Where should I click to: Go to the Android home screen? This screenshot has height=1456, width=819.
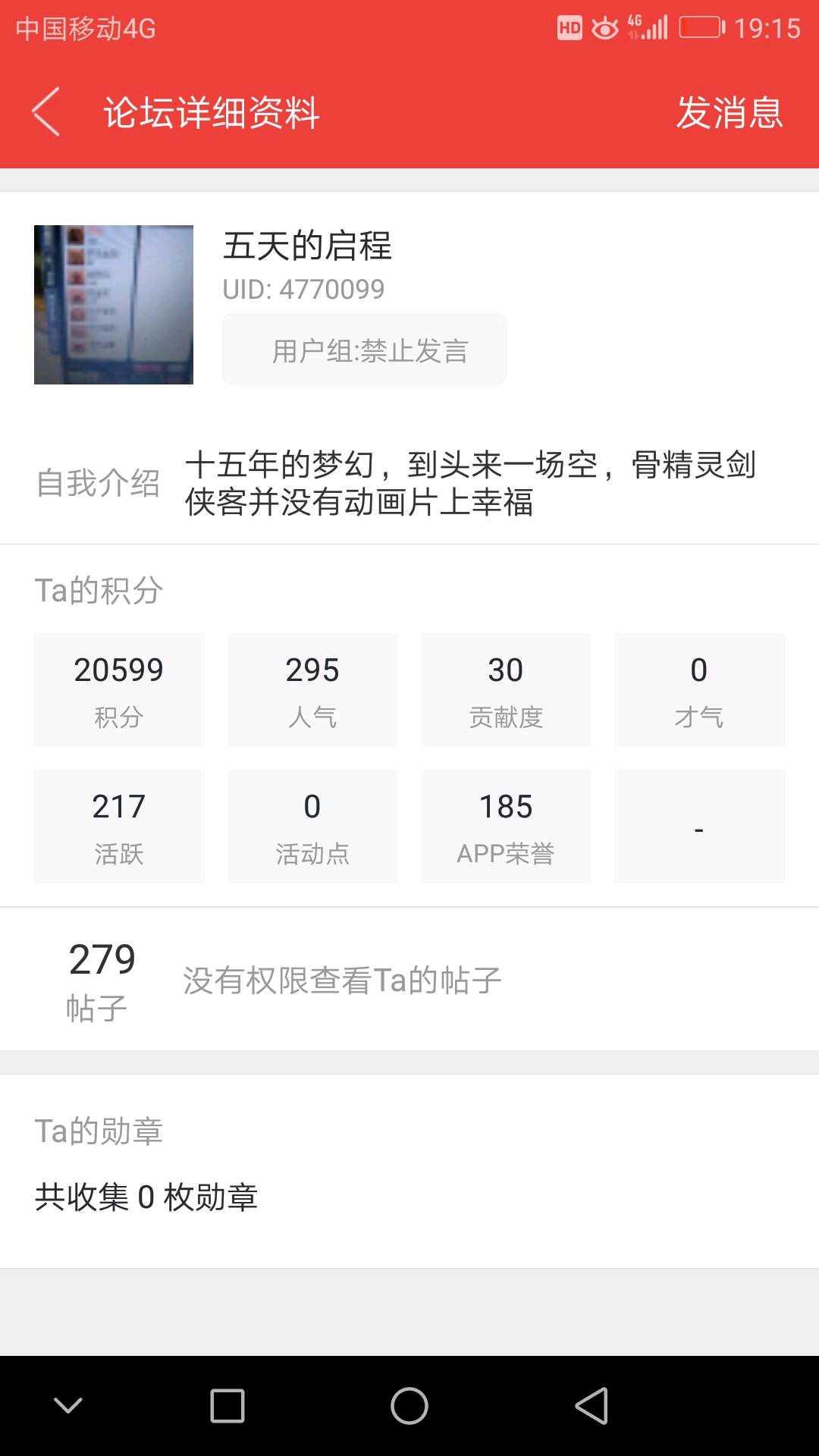click(409, 1406)
